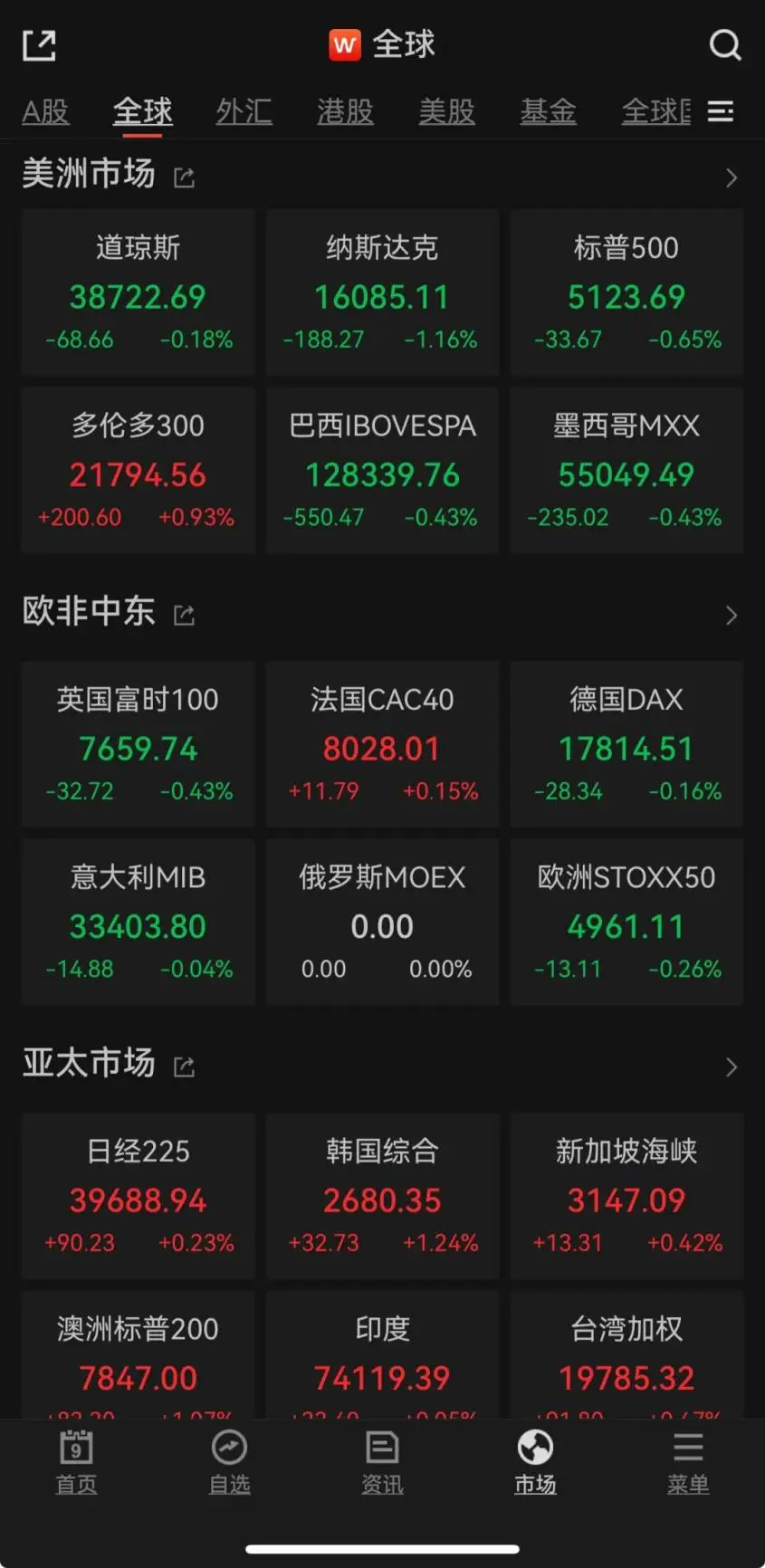This screenshot has height=1568, width=765.
Task: Switch to the 基金 tab
Action: [548, 111]
